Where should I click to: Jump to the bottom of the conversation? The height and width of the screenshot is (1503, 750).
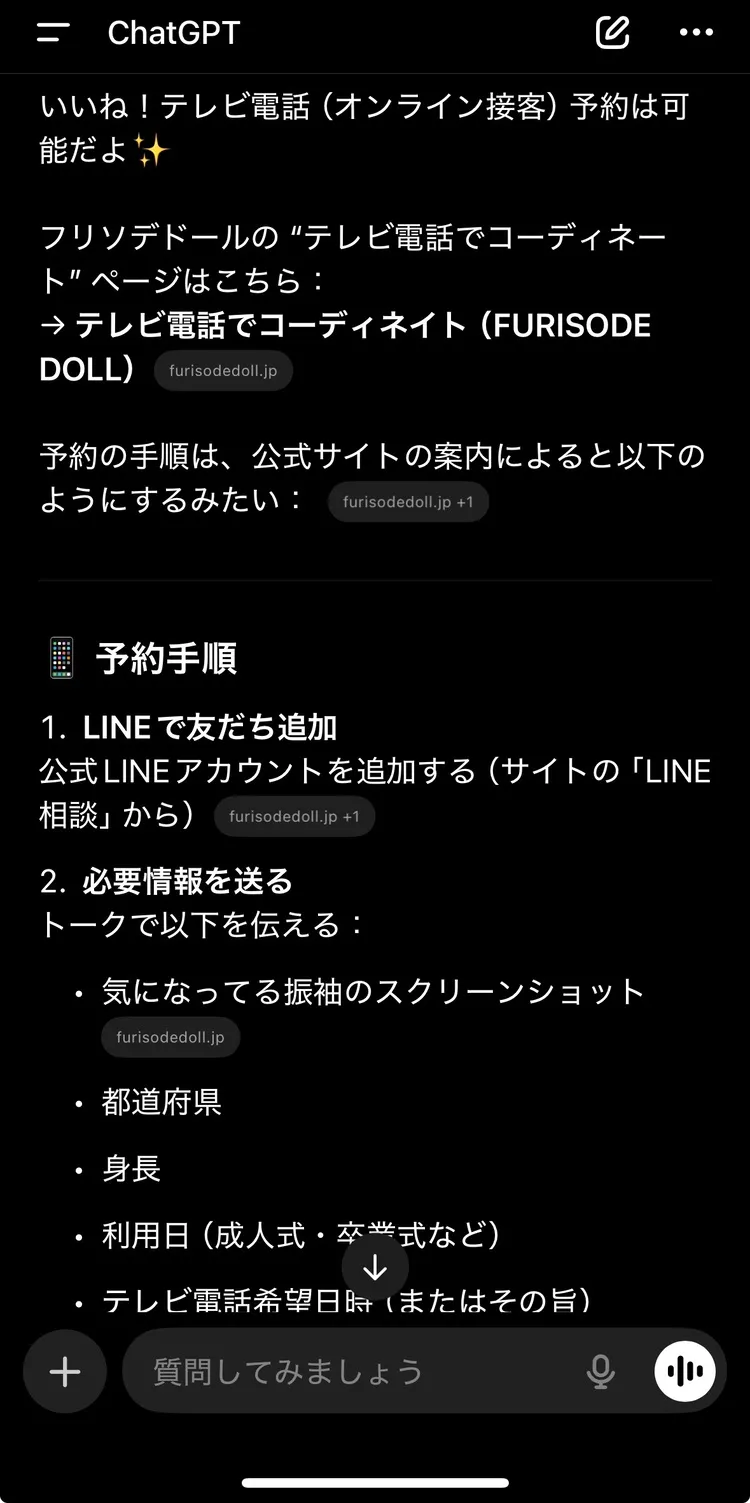point(375,1268)
